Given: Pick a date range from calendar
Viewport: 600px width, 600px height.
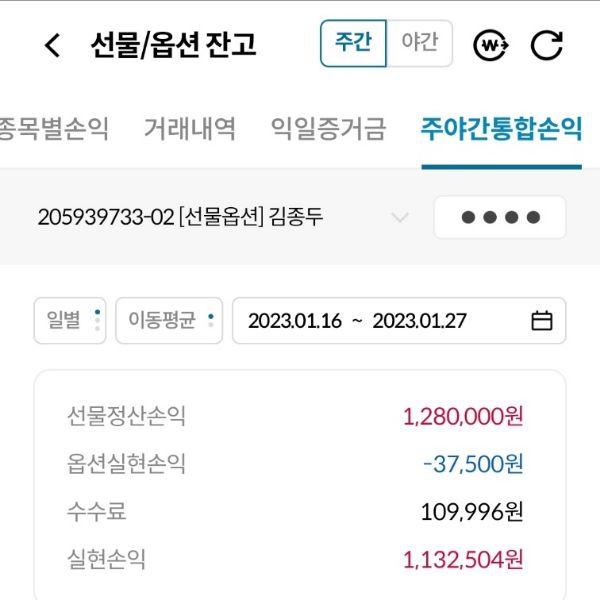Looking at the screenshot, I should tap(541, 321).
